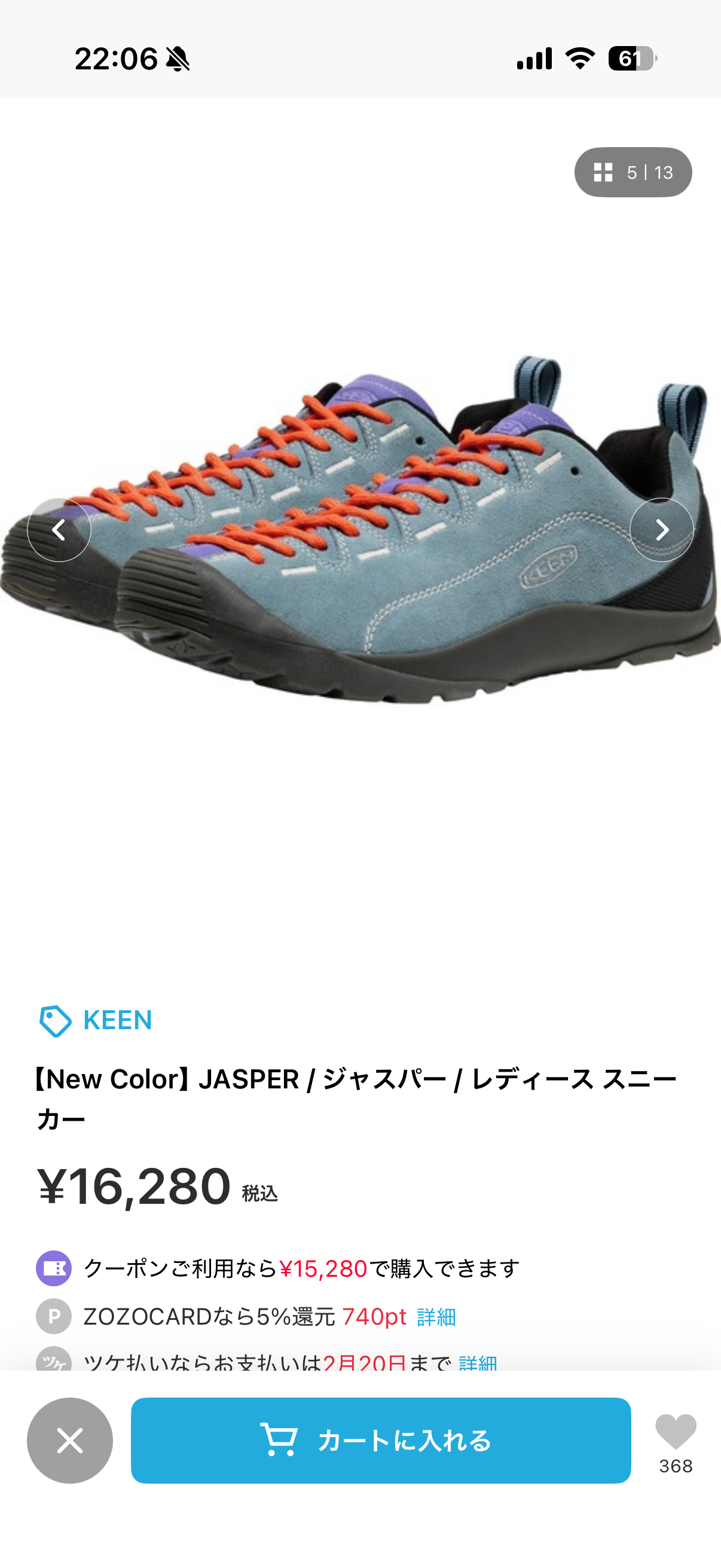Open details link for ZOZOCARD 5% points
Image resolution: width=721 pixels, height=1568 pixels.
click(x=436, y=1317)
